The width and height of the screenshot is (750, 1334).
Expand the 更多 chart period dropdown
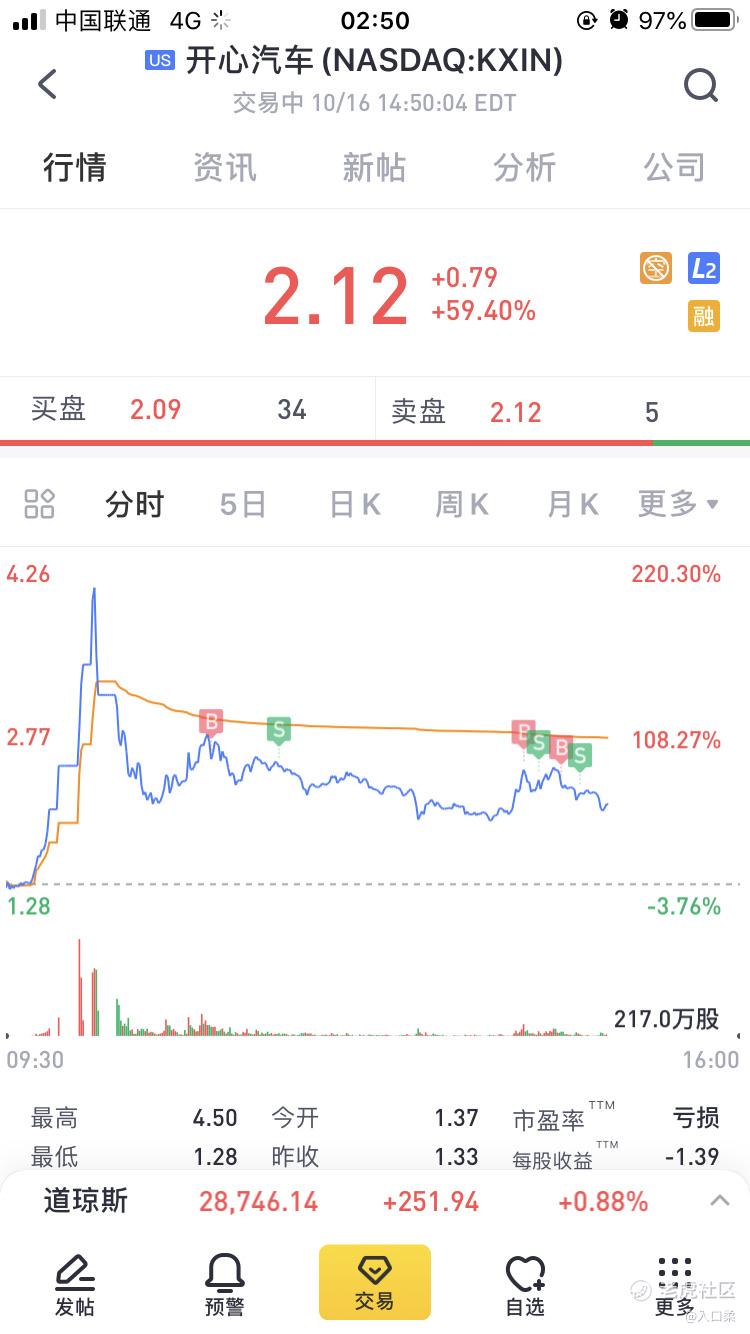(679, 504)
